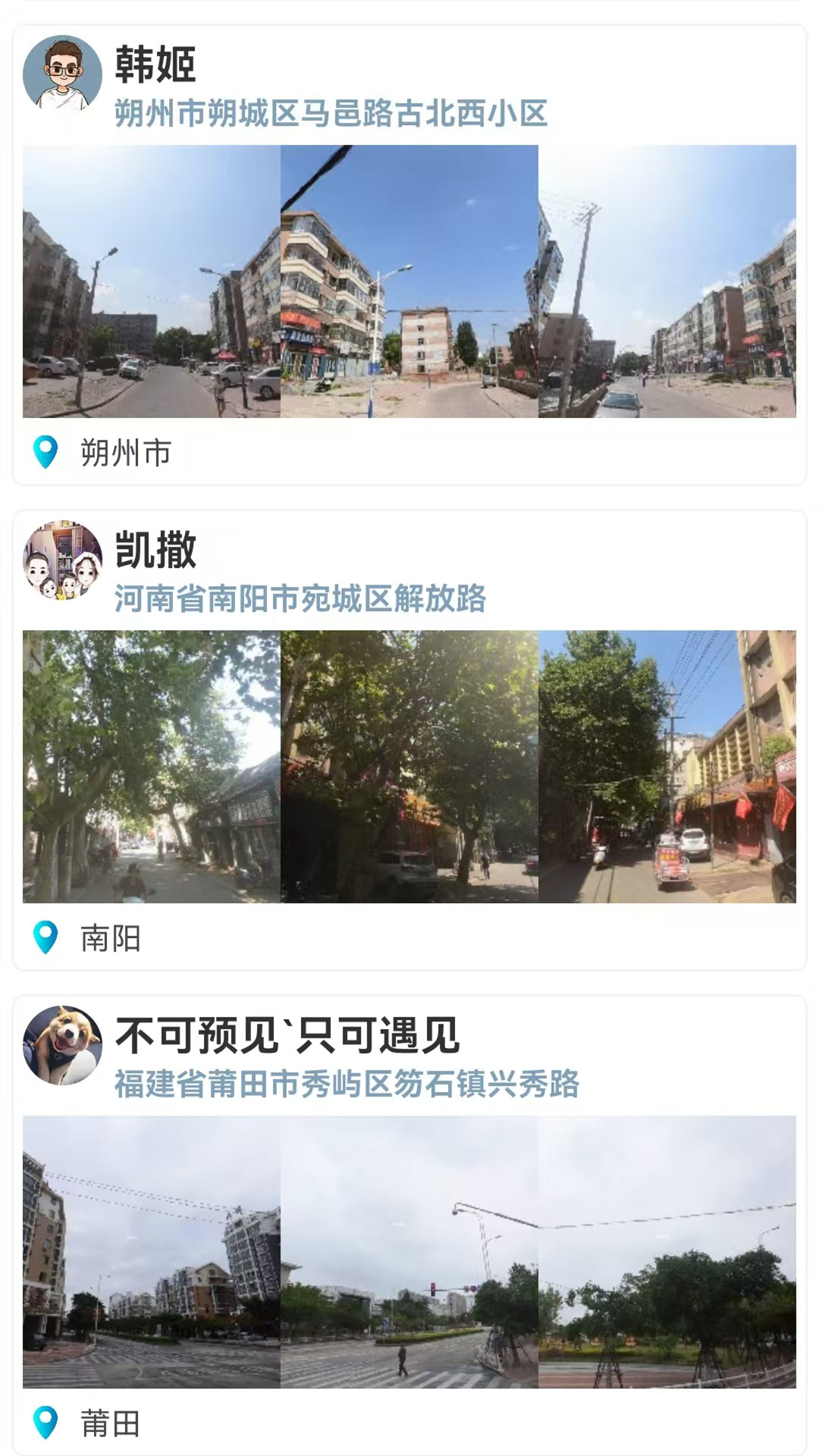View 凯撒's middle street photo

[x=409, y=767]
